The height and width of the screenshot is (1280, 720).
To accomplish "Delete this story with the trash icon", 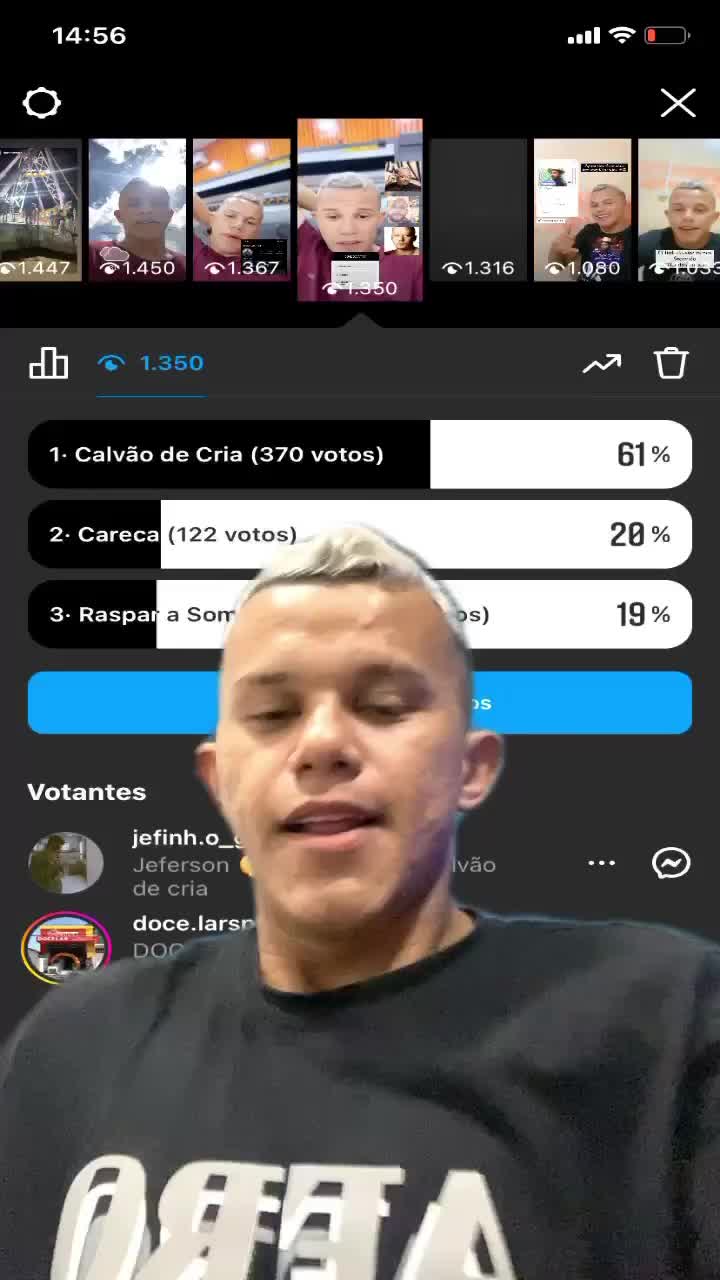I will pyautogui.click(x=671, y=363).
